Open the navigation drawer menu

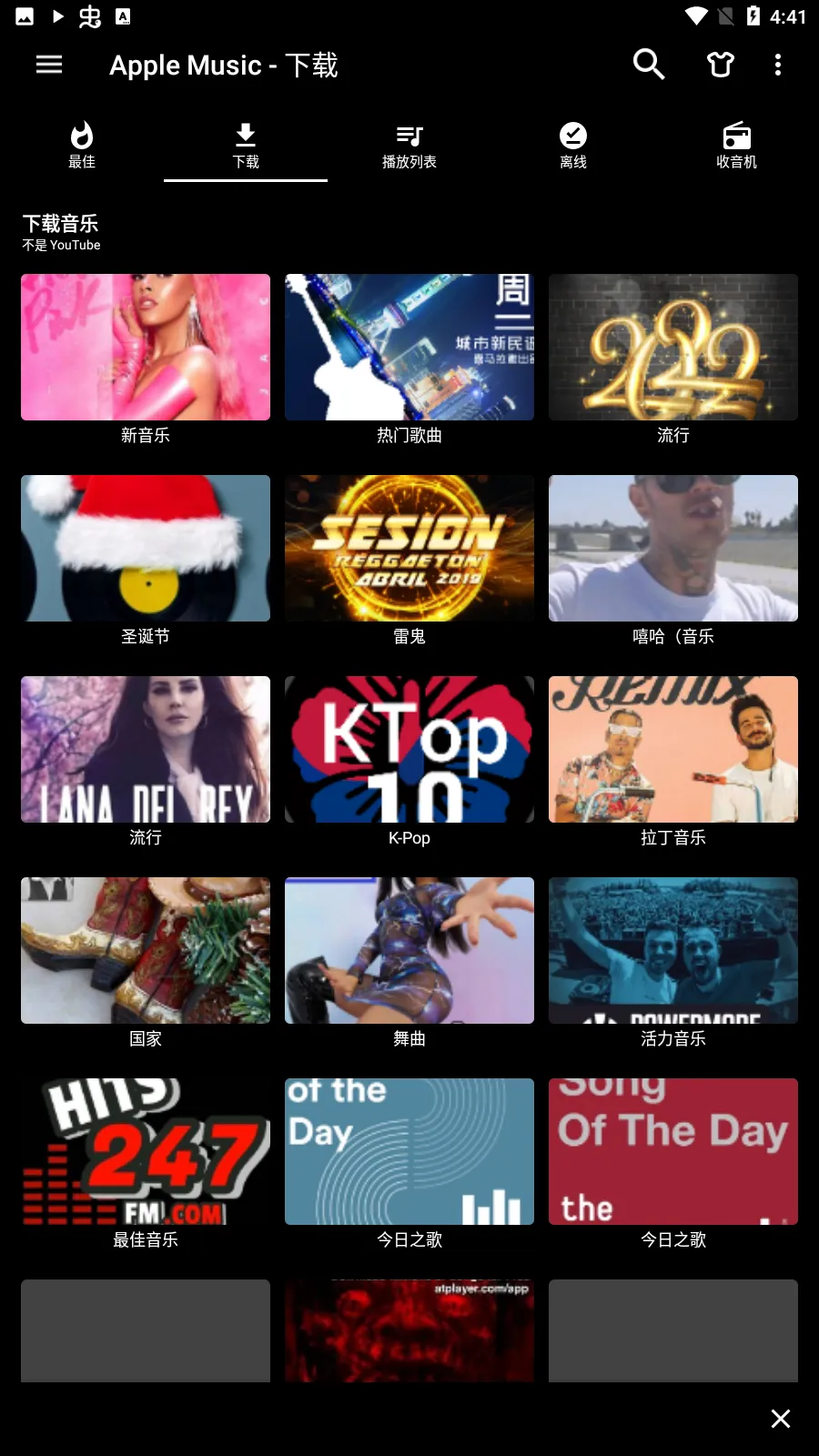tap(48, 65)
